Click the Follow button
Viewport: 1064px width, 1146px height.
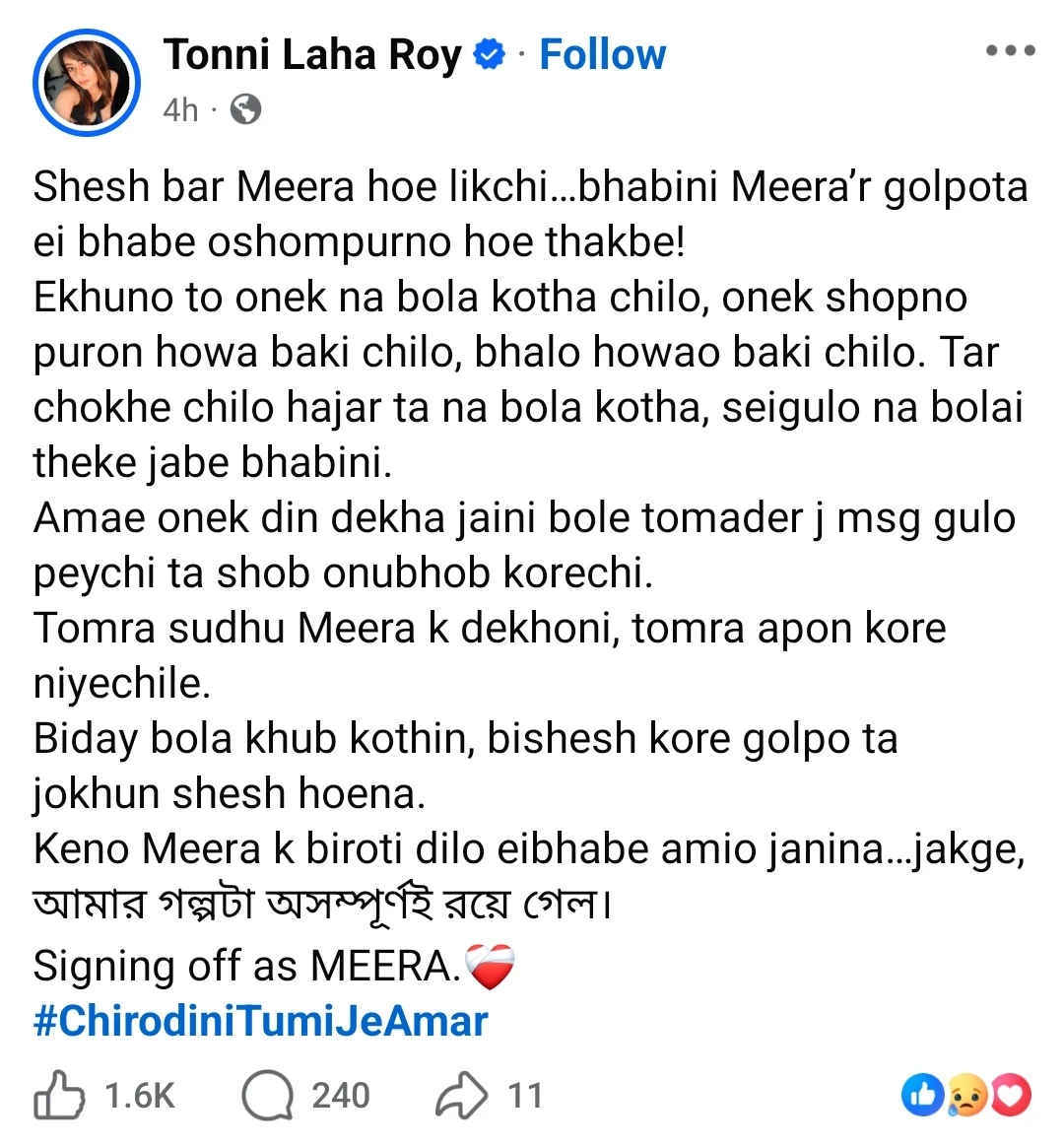coord(602,55)
